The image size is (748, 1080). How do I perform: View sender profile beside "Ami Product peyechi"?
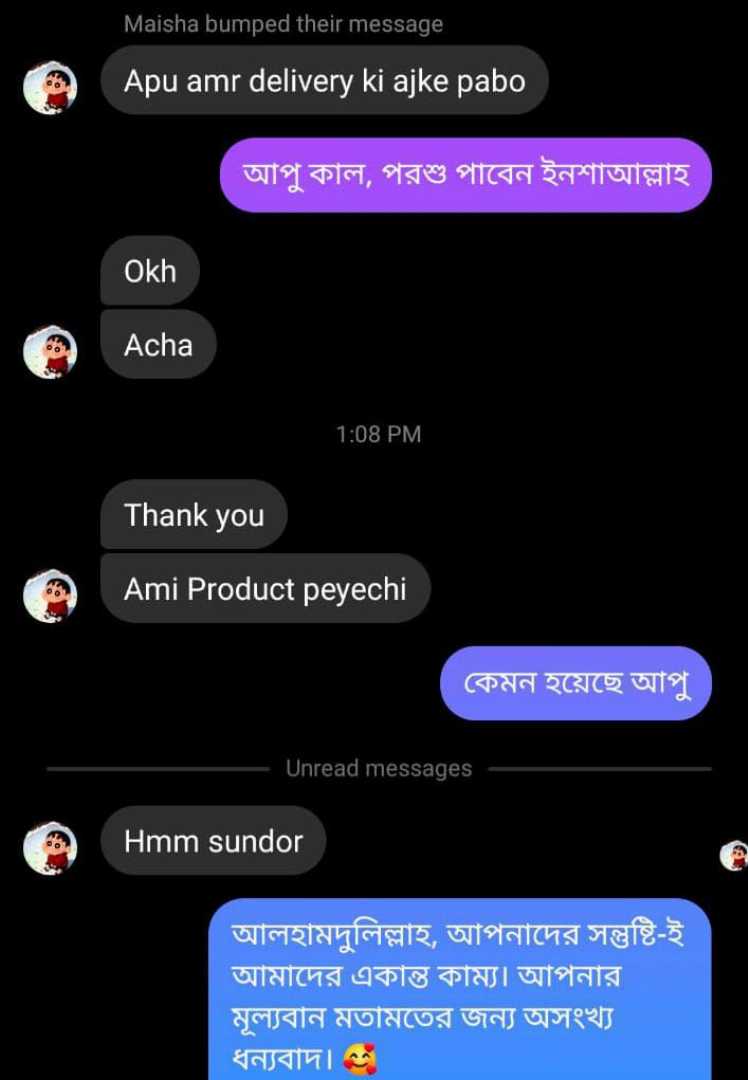(50, 596)
